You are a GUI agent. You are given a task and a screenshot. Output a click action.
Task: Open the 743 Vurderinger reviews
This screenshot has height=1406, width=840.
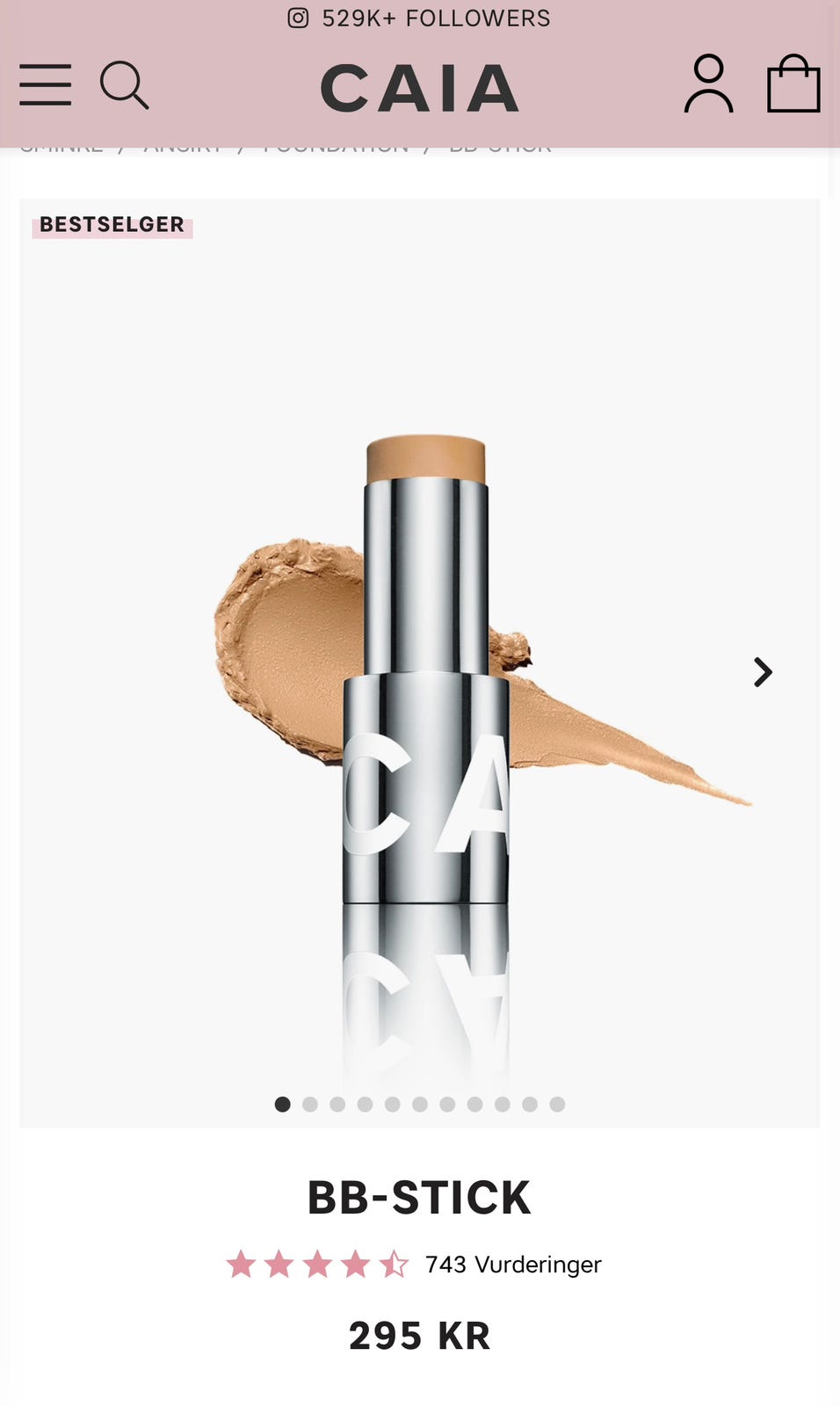(511, 1265)
